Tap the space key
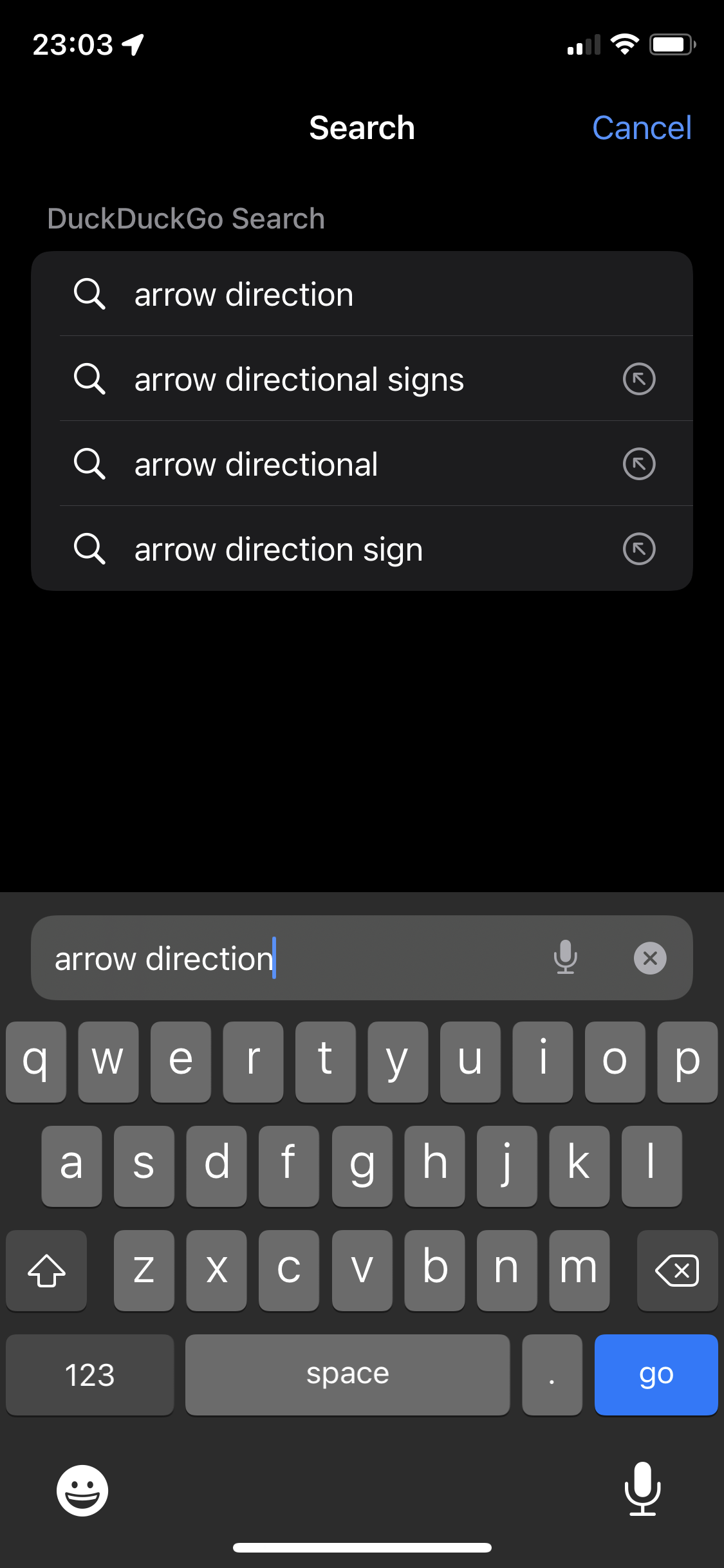Viewport: 724px width, 1568px height. point(348,1374)
